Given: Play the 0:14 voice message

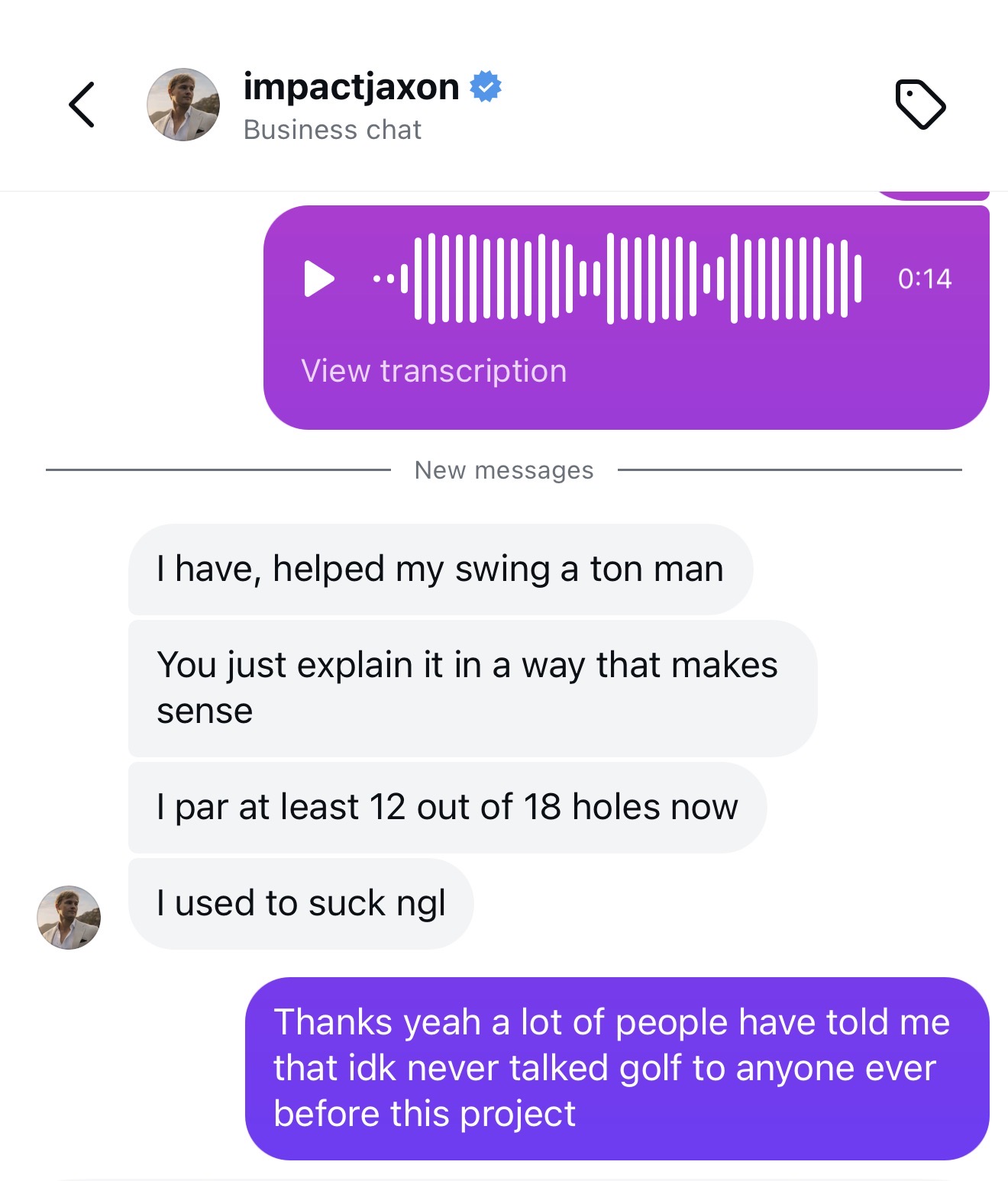Looking at the screenshot, I should coord(319,279).
